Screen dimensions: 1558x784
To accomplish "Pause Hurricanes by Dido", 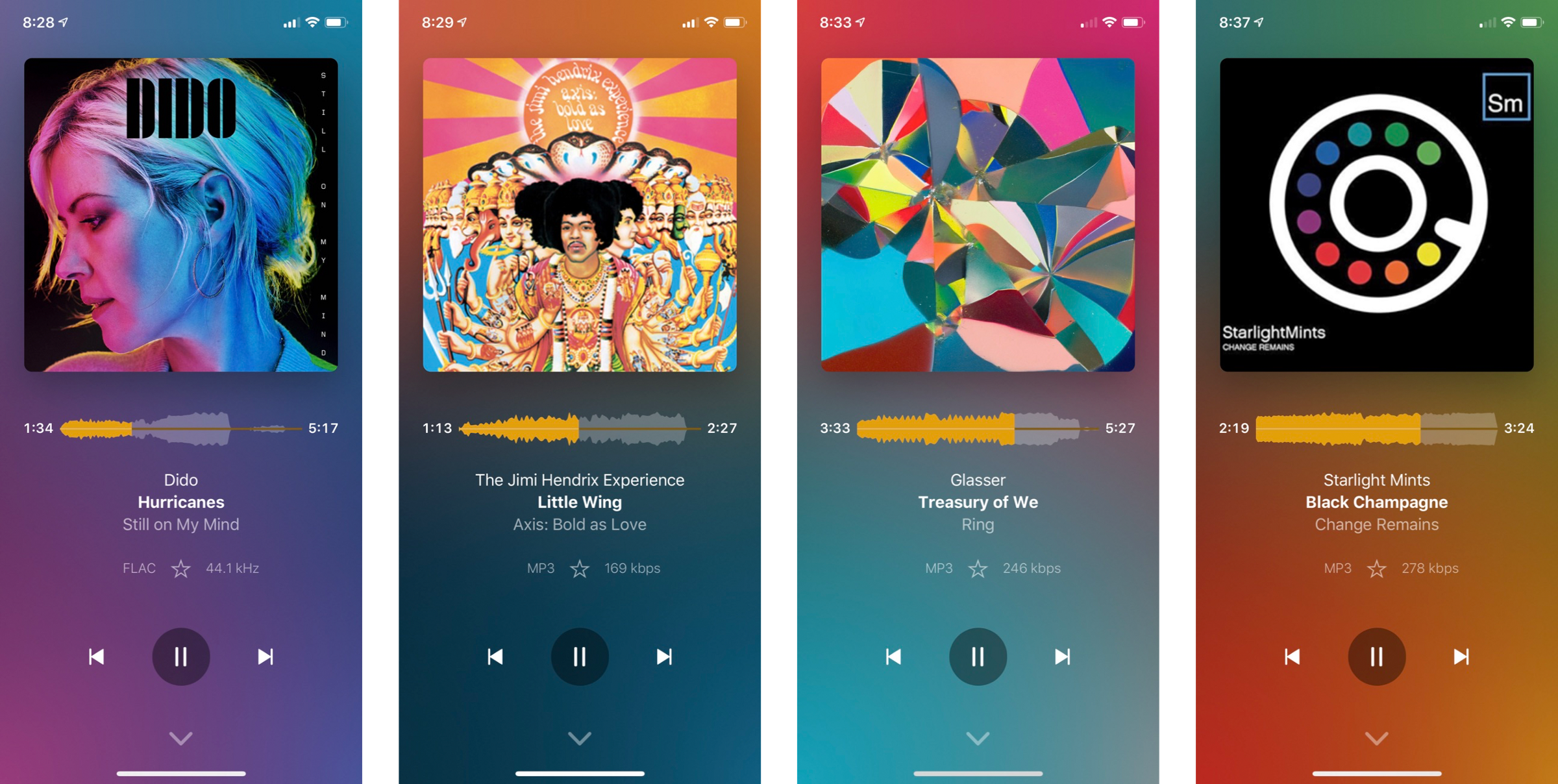I will tap(180, 657).
